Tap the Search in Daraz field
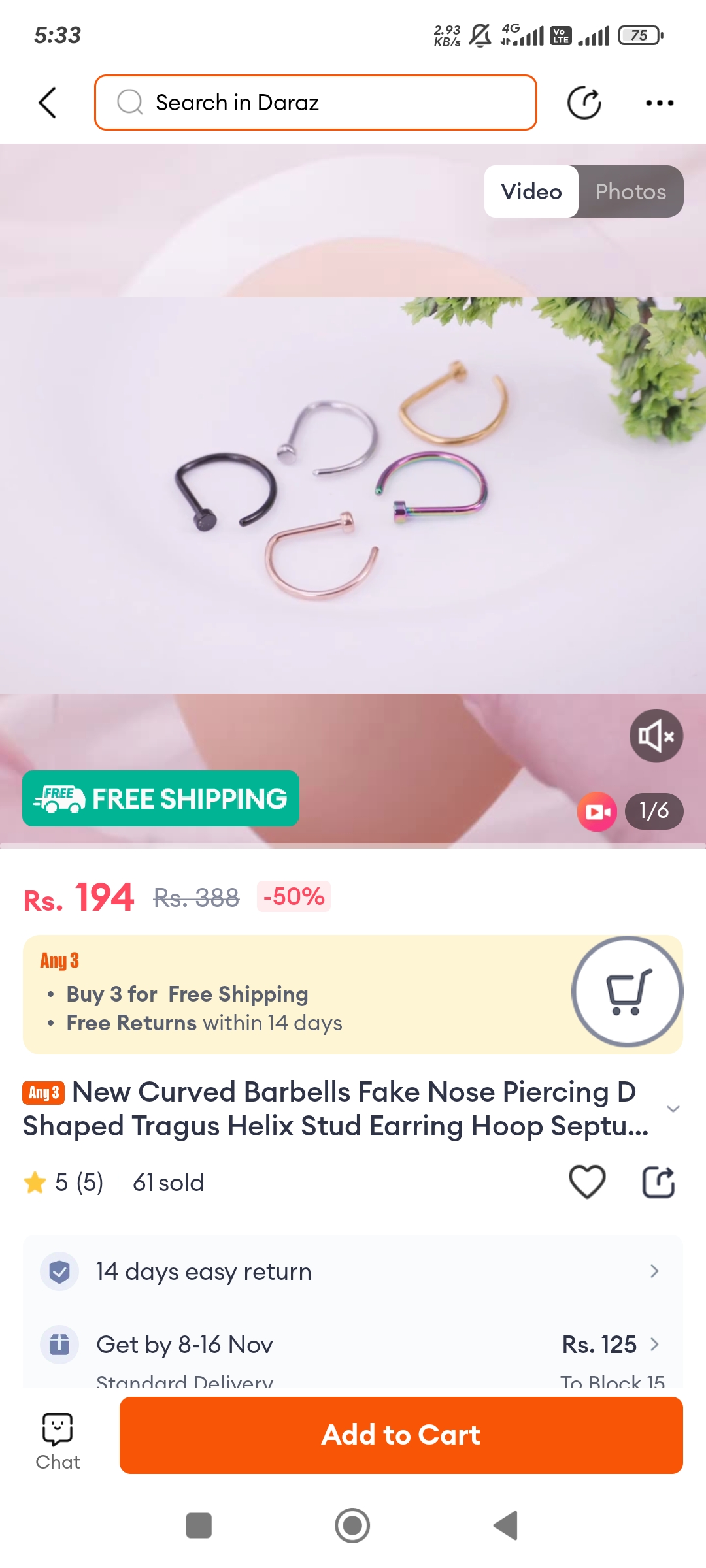 point(315,103)
